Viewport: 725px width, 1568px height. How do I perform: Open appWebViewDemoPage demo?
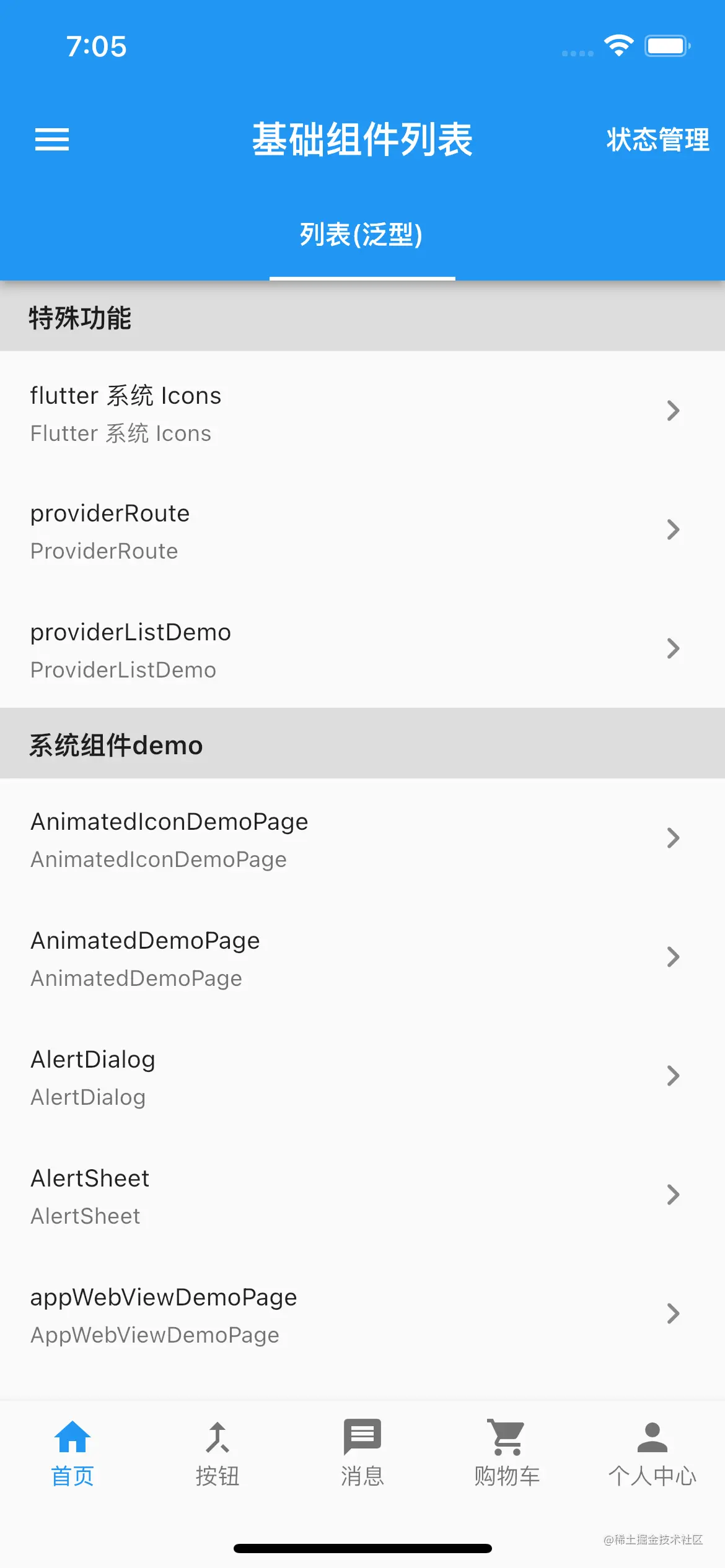coord(248,1313)
